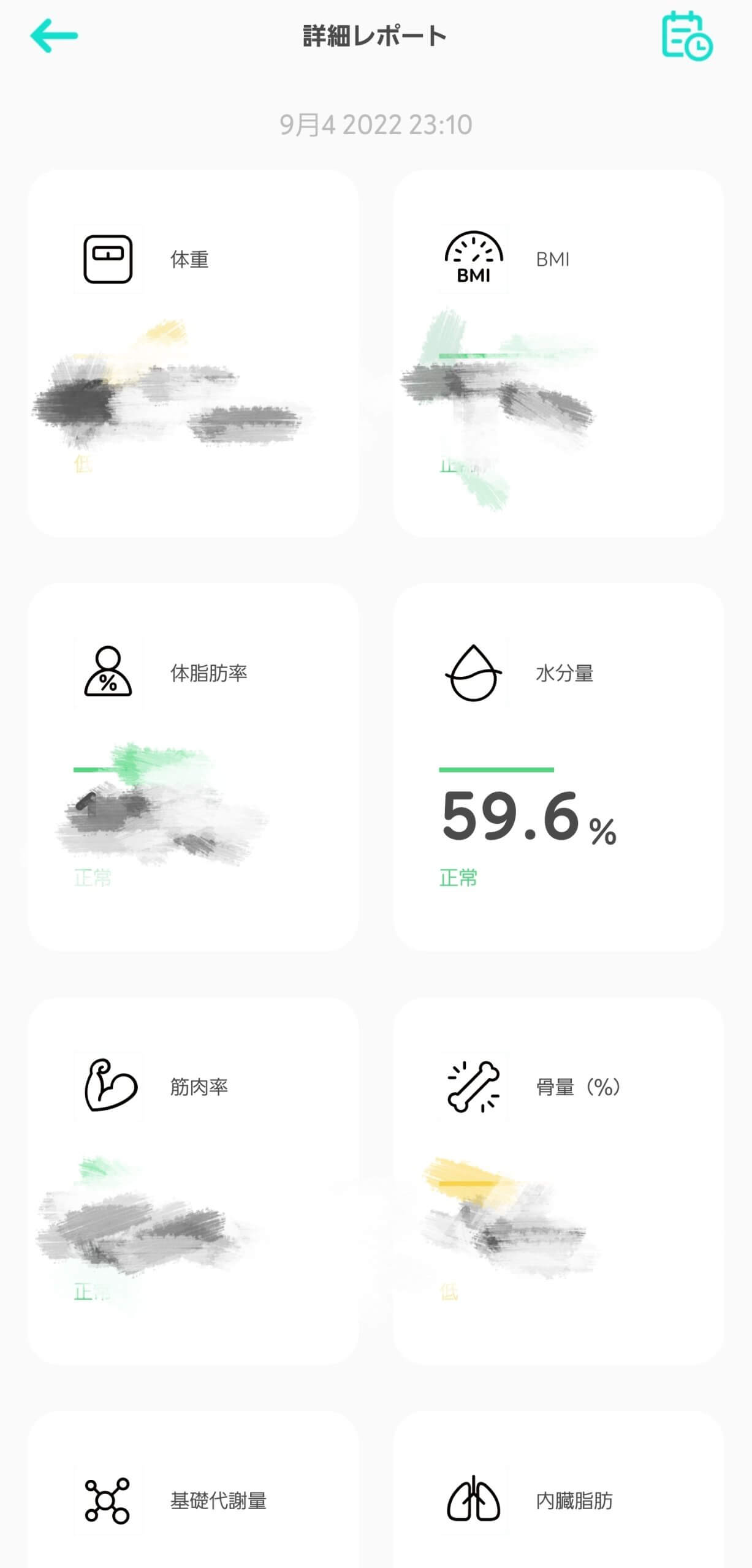Screen dimensions: 752x1568
Task: Tap the 筋肉率 card
Action: tap(192, 1180)
